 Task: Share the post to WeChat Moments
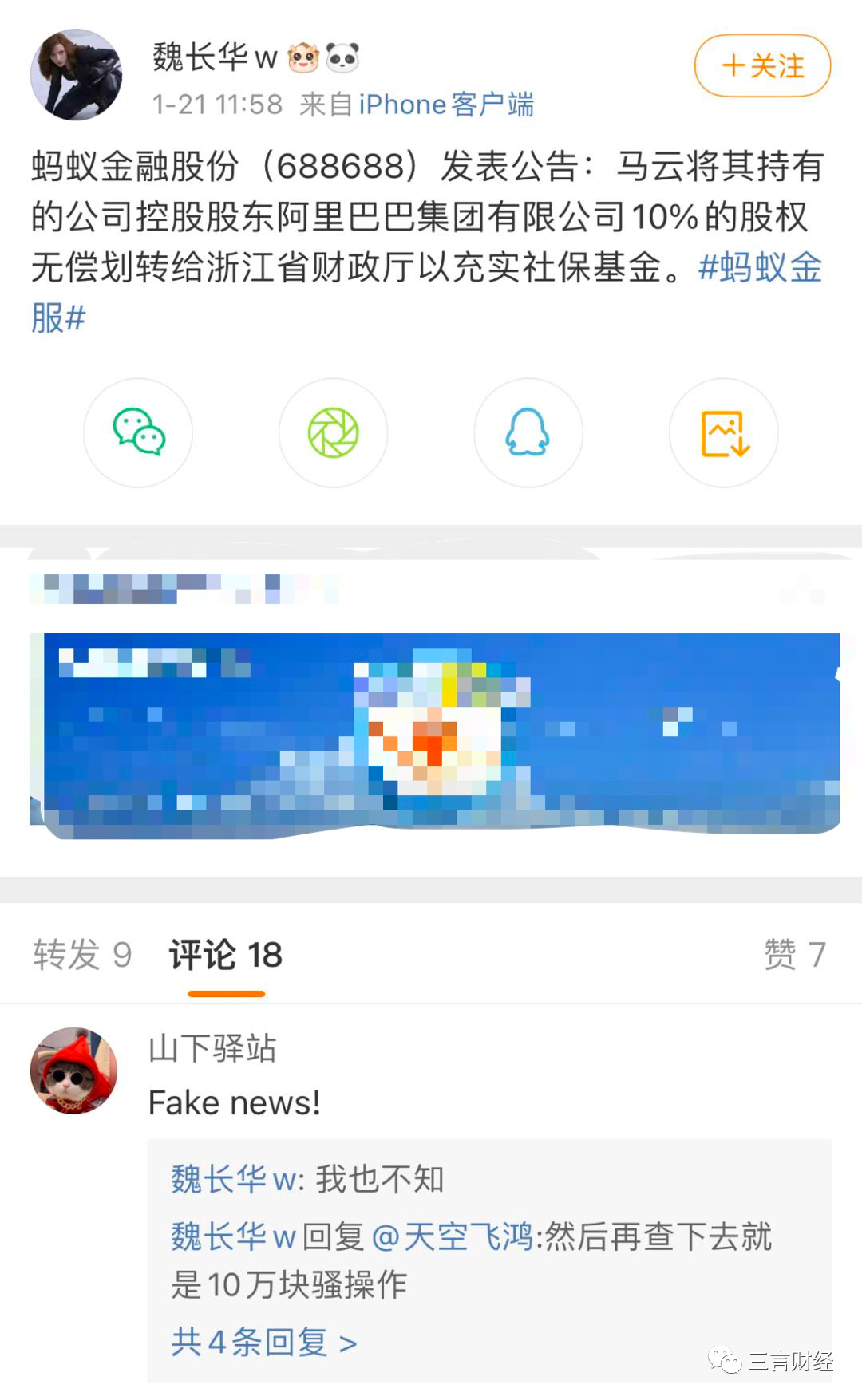click(x=333, y=432)
